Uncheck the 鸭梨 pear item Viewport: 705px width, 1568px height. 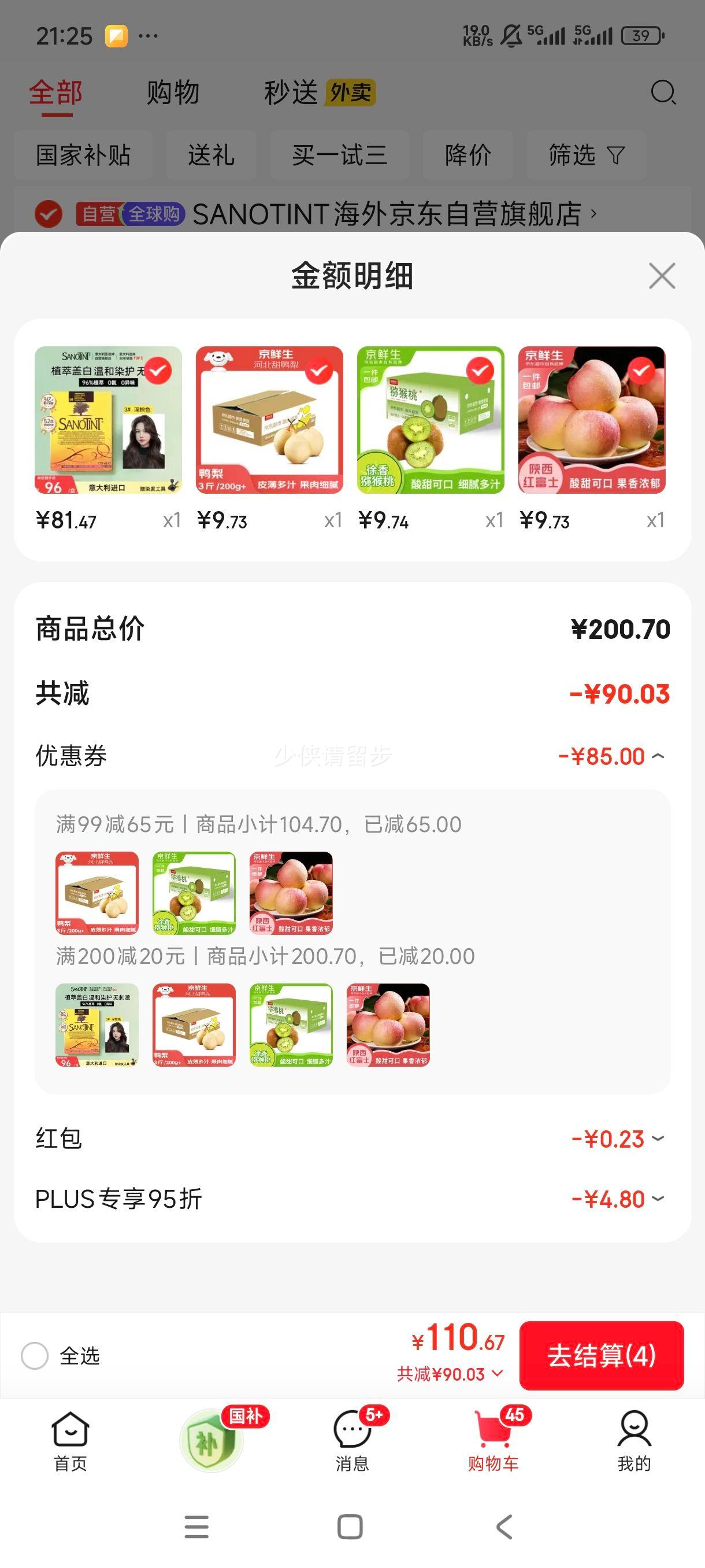320,371
